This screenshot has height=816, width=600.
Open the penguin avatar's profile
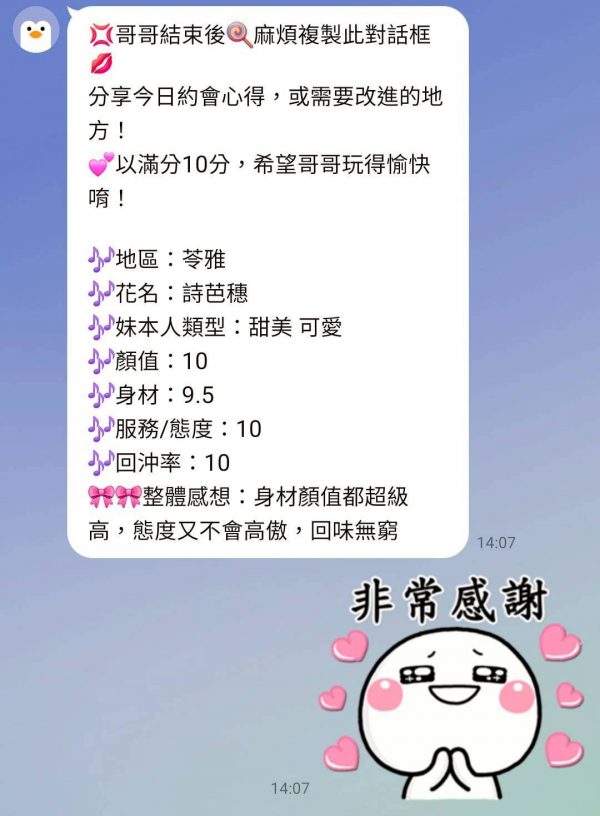(36, 32)
